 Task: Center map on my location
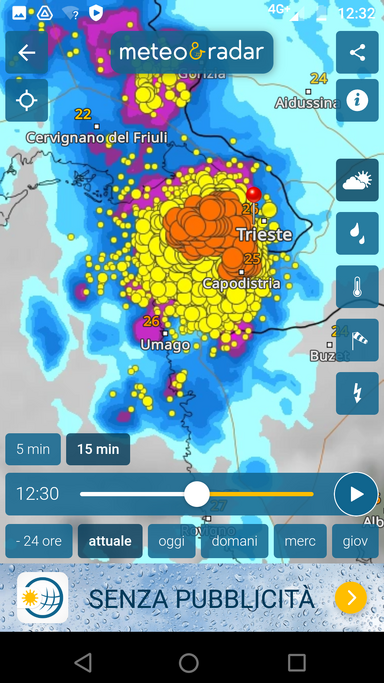27,100
